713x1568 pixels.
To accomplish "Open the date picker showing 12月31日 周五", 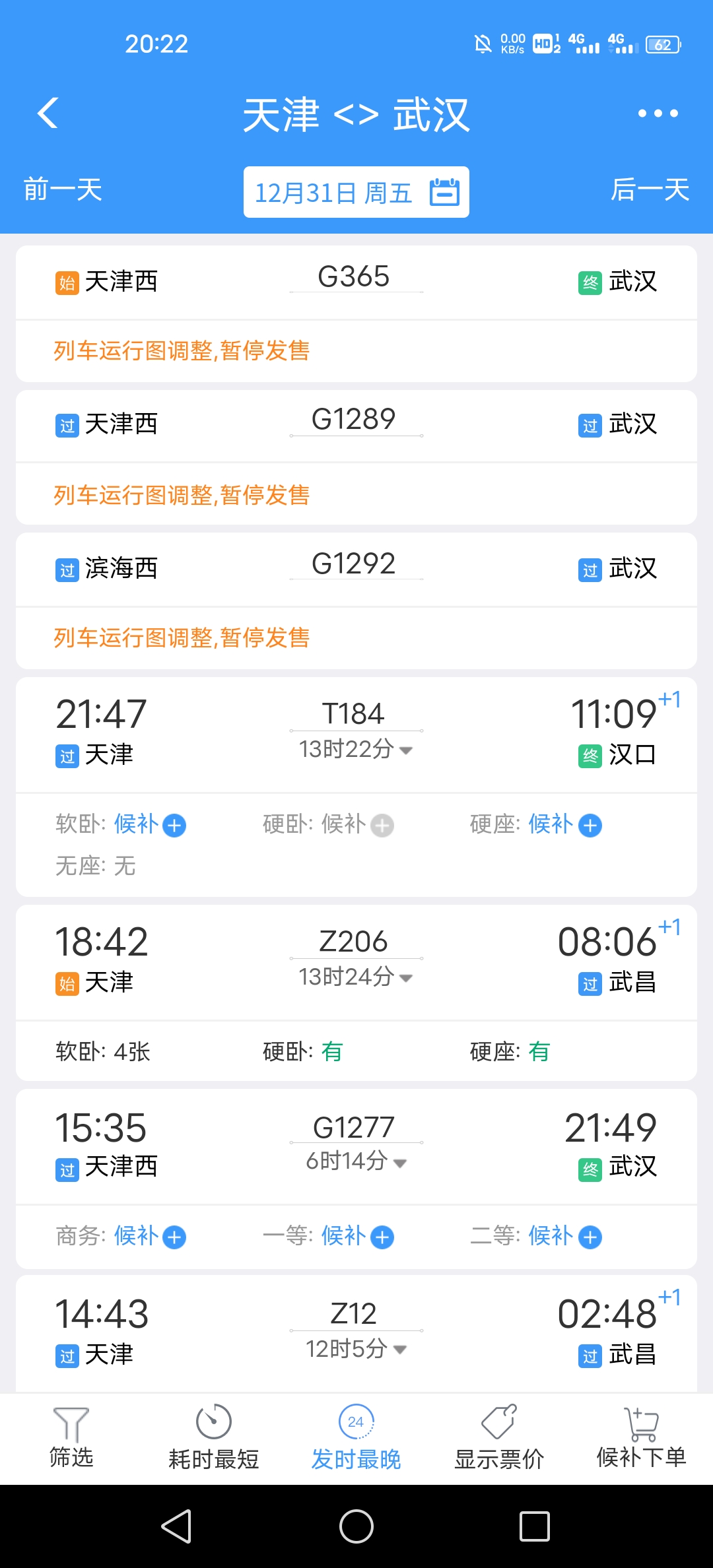I will click(x=356, y=192).
